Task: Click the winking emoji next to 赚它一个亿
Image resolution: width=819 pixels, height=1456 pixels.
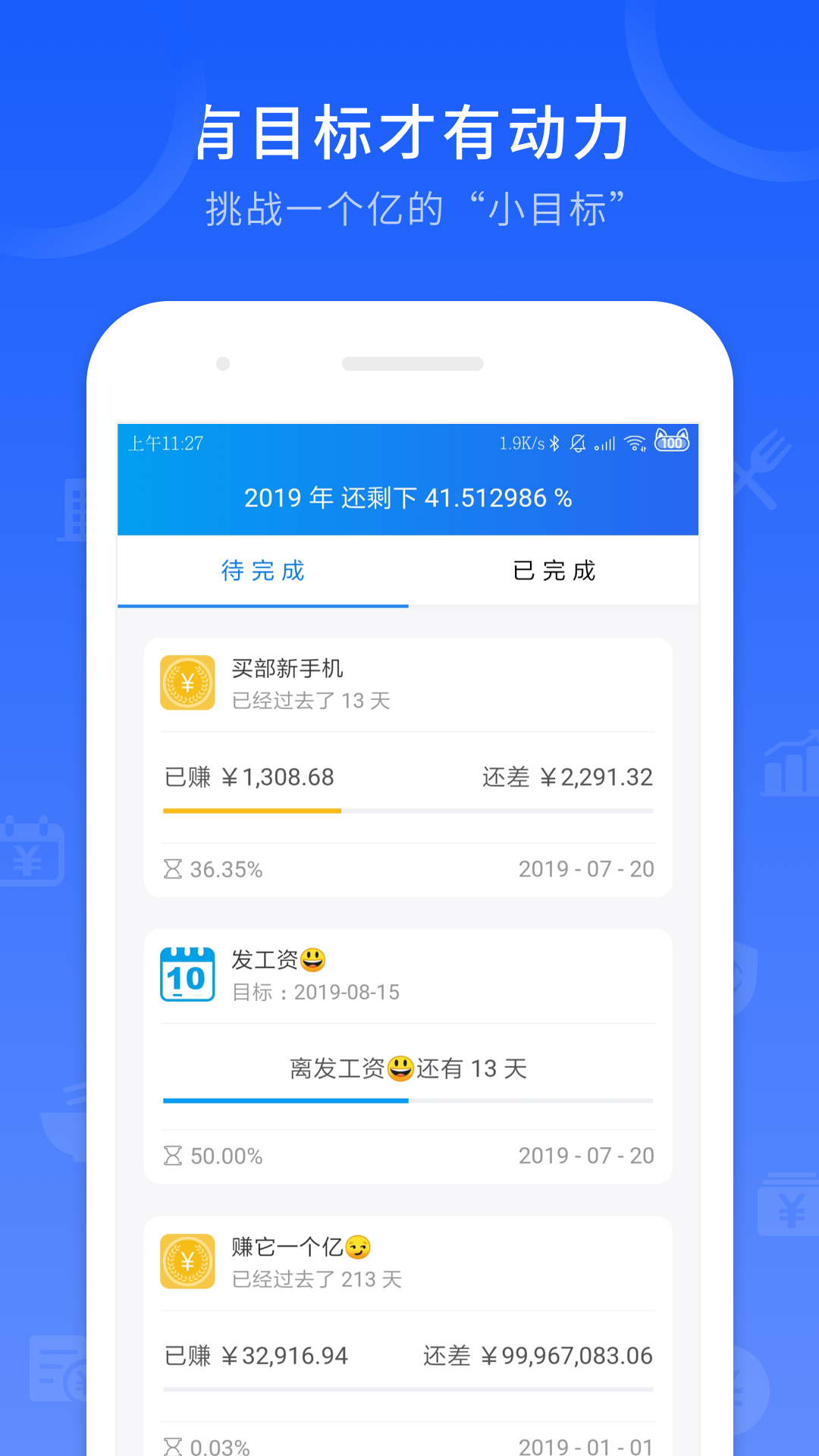Action: (x=356, y=1246)
